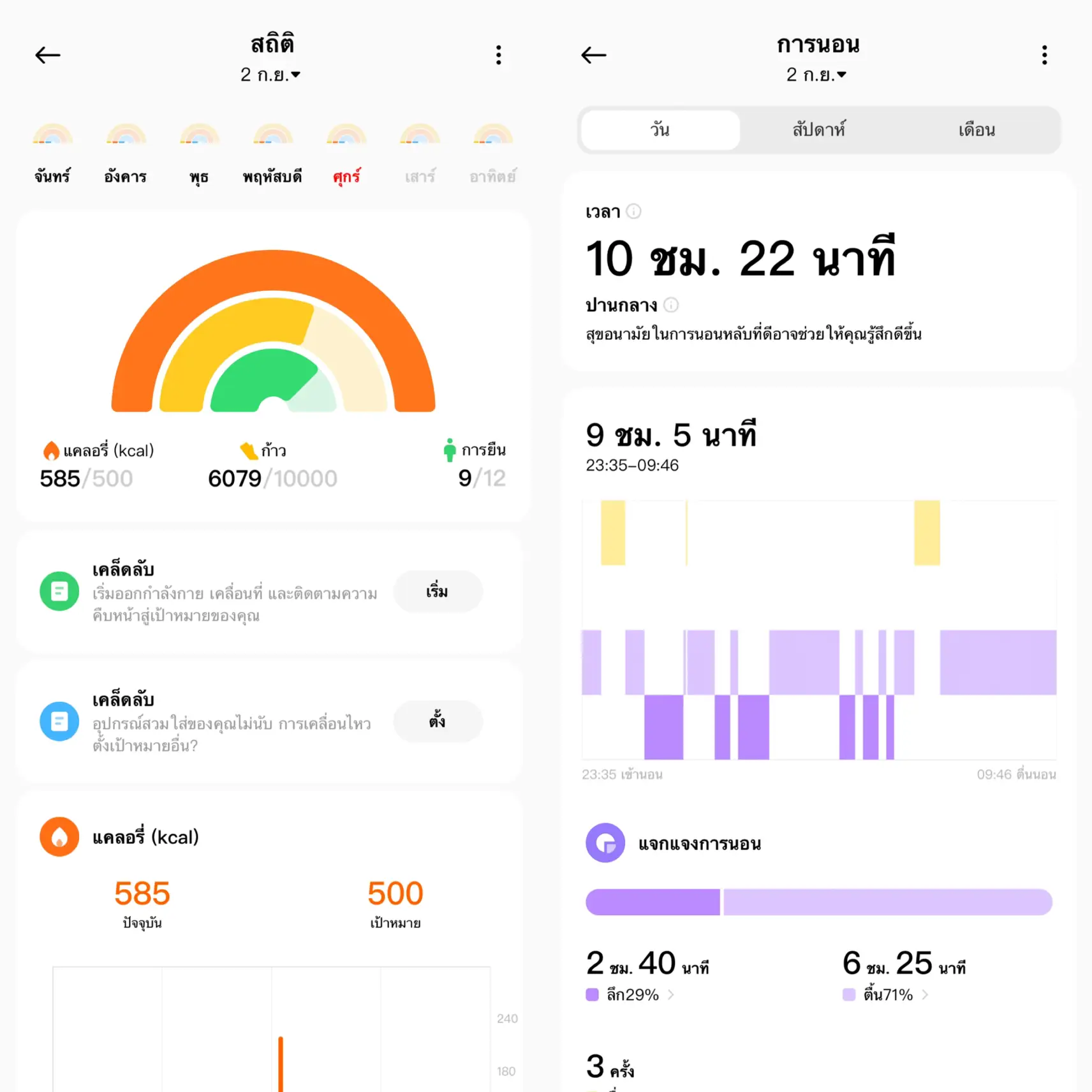Open deep sleep details (ลึก29%)
This screenshot has height=1092, width=1092.
pyautogui.click(x=631, y=994)
